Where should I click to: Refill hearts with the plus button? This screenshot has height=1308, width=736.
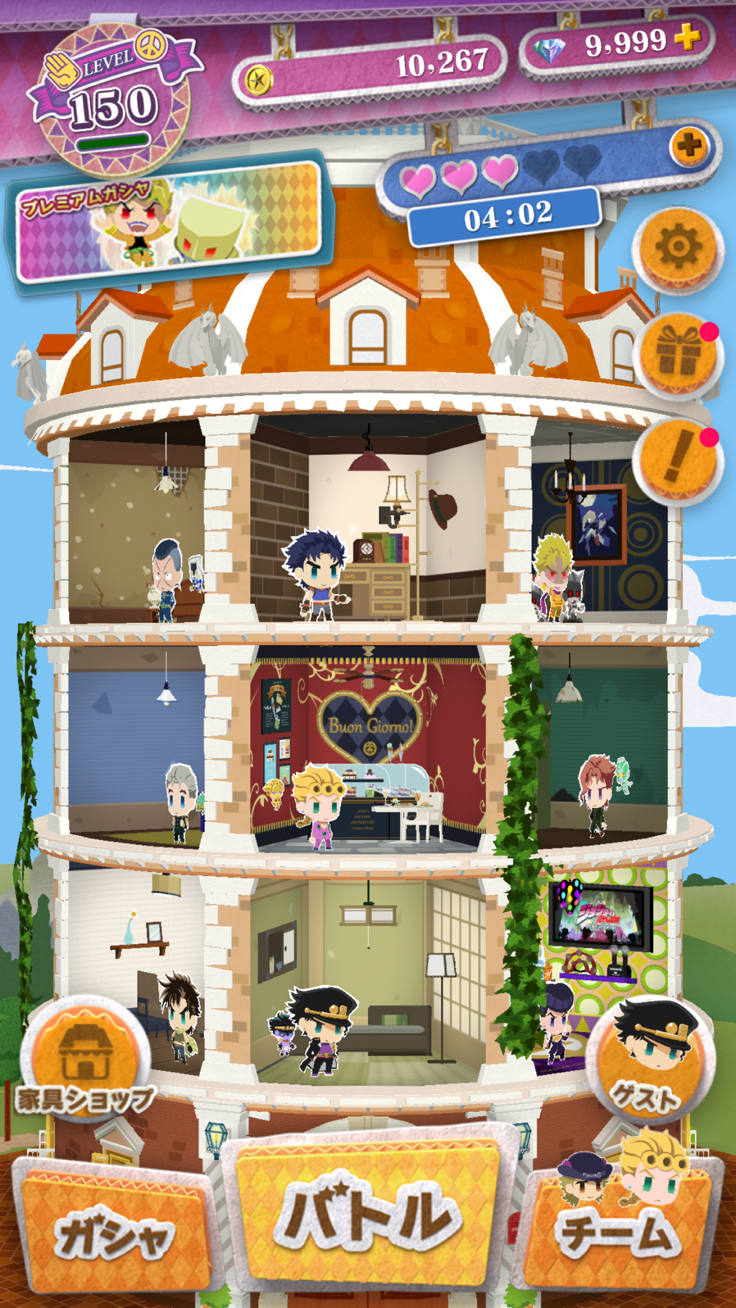689,149
